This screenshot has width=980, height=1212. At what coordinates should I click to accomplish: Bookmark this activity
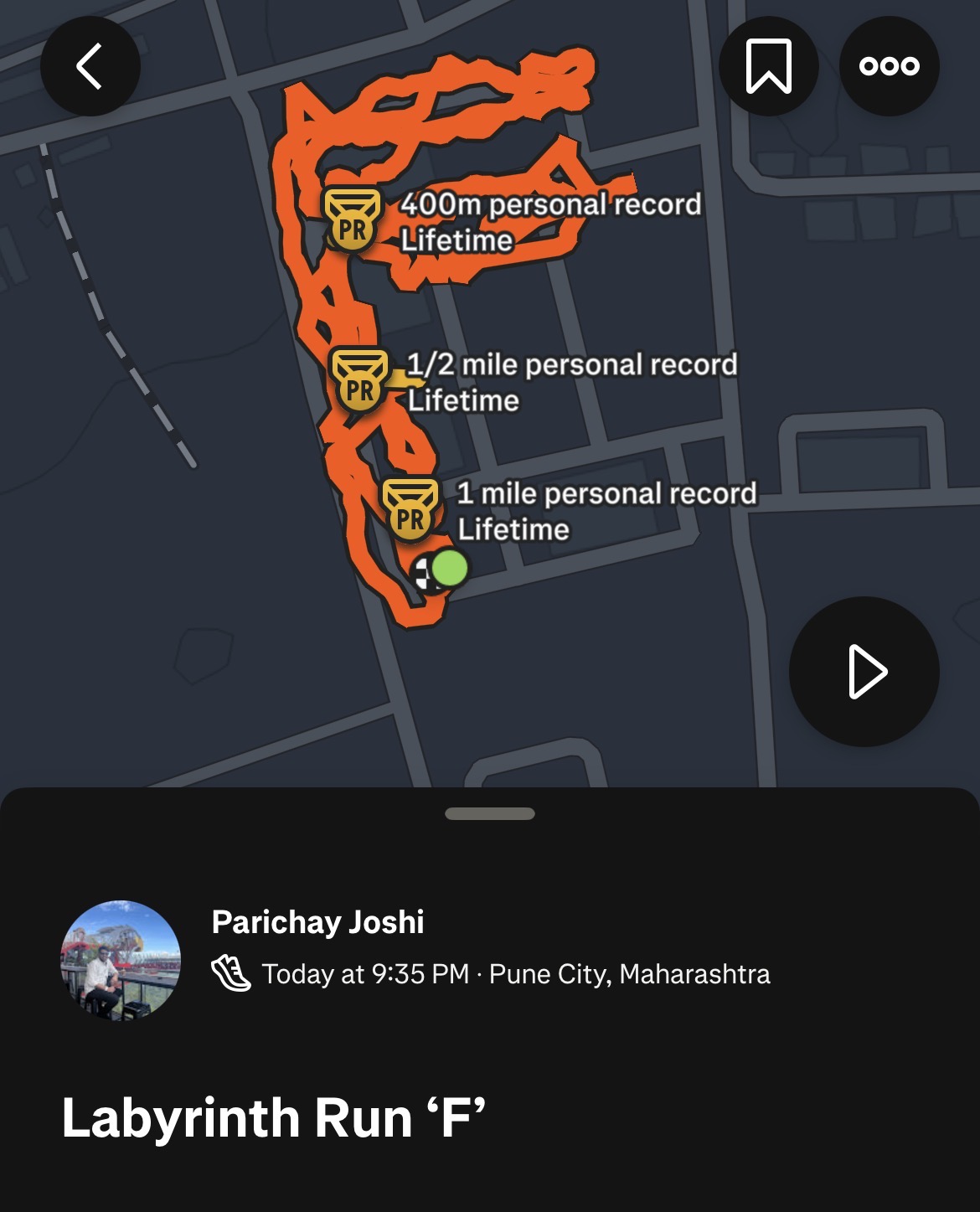(x=768, y=66)
